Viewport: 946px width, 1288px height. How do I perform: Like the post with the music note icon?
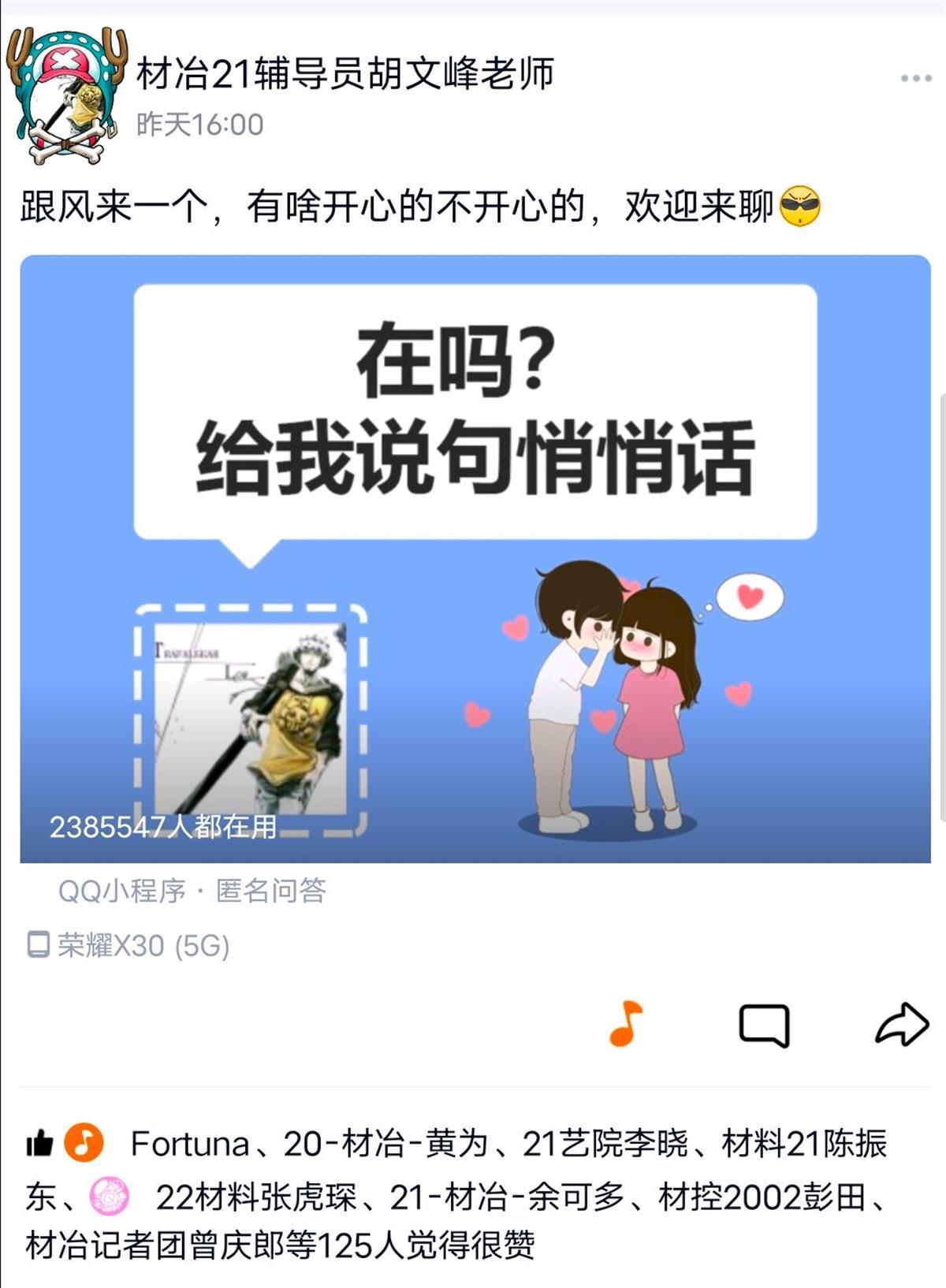(627, 1023)
